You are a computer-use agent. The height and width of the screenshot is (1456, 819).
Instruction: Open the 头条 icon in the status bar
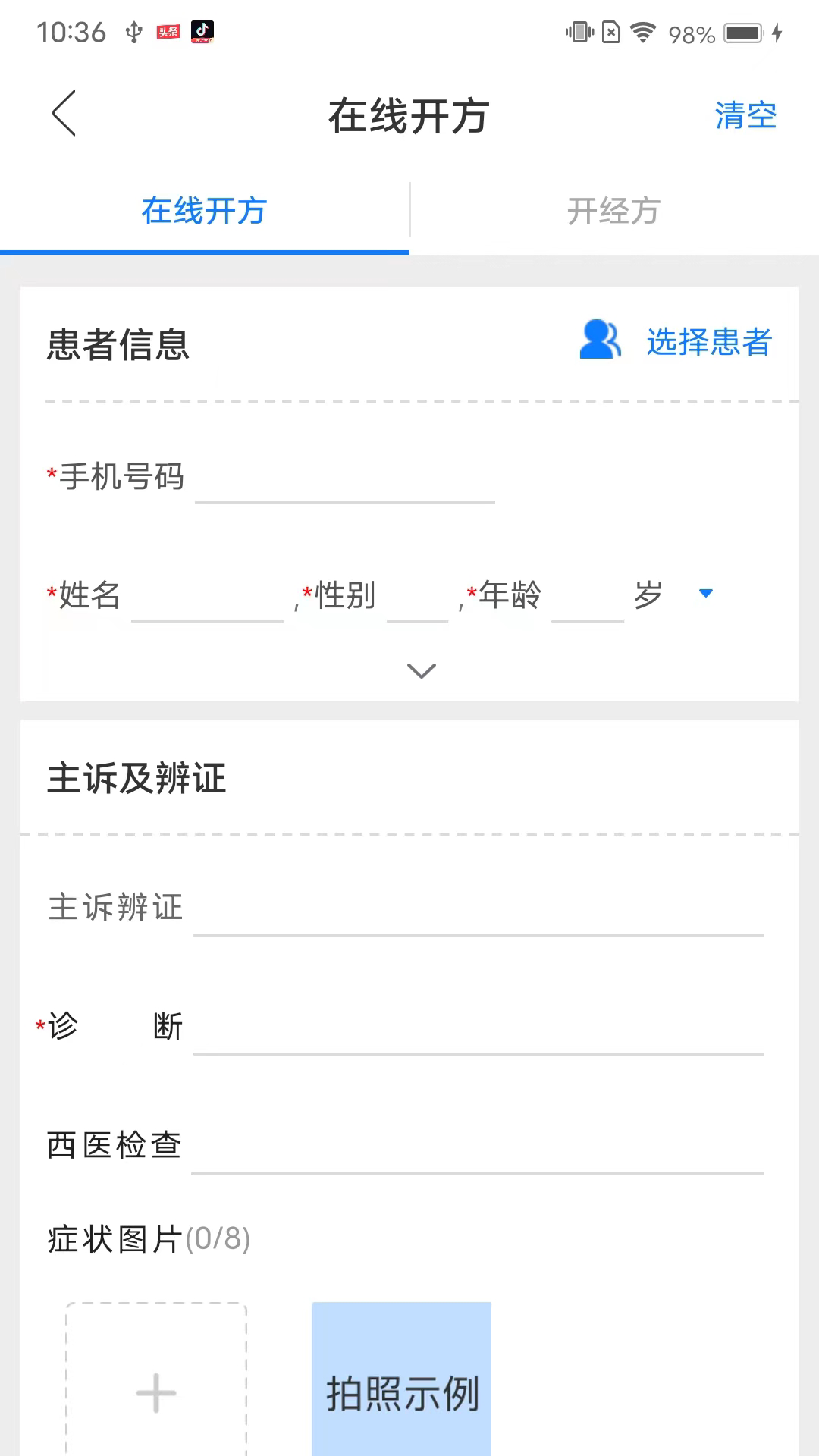point(168,32)
